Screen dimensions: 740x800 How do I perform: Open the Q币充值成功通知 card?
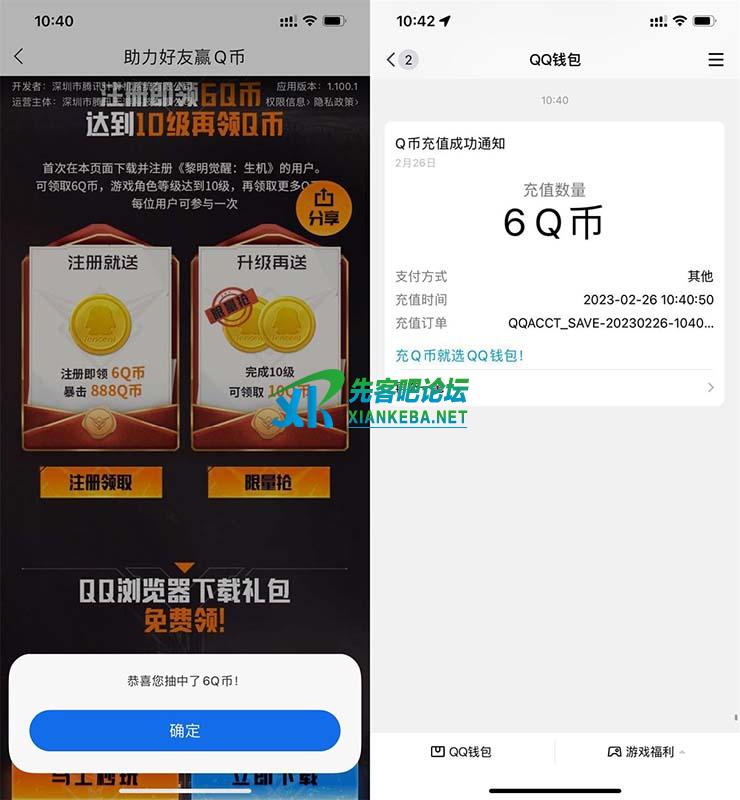[554, 230]
